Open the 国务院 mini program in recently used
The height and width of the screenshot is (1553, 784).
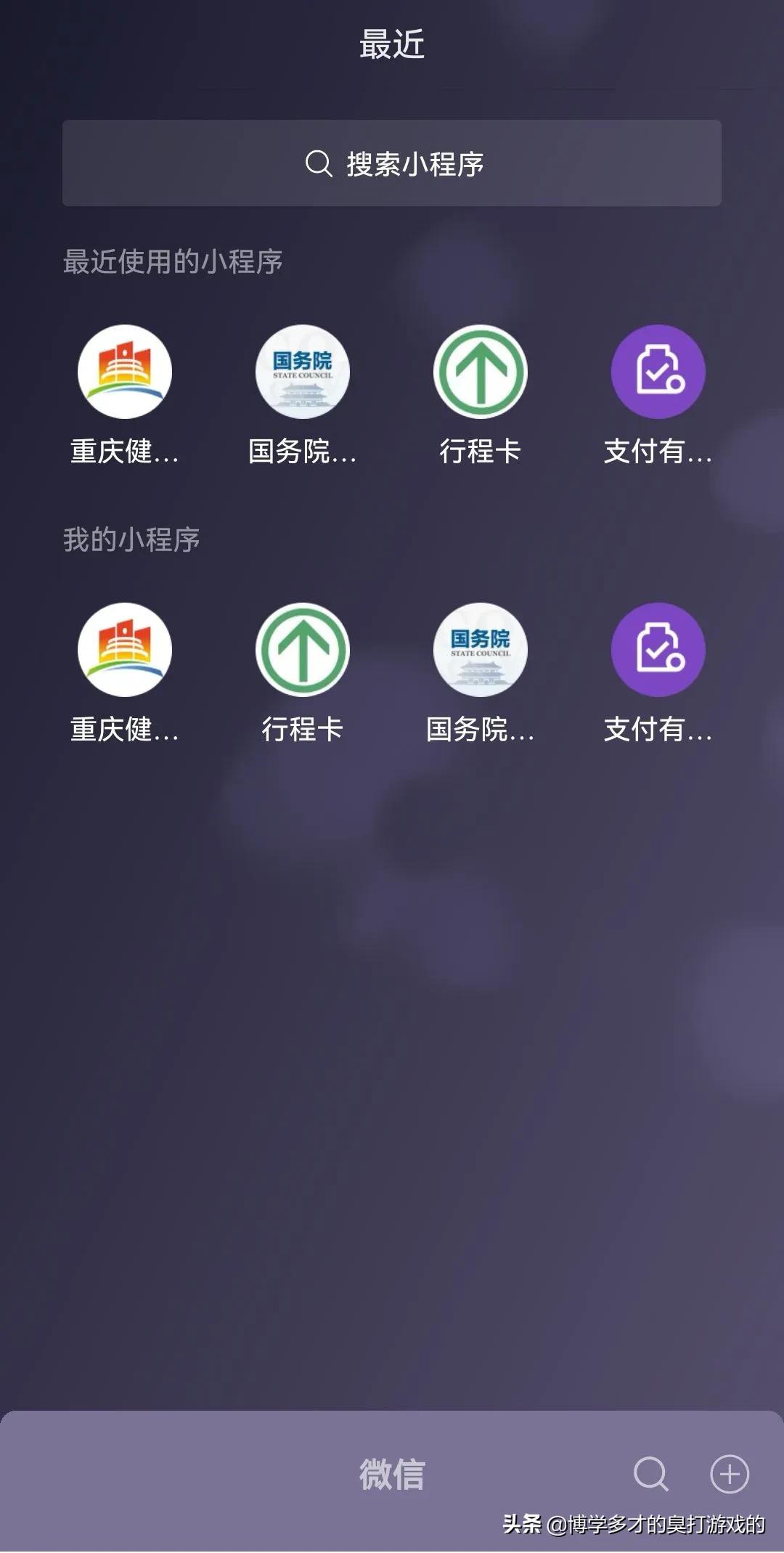click(x=303, y=371)
